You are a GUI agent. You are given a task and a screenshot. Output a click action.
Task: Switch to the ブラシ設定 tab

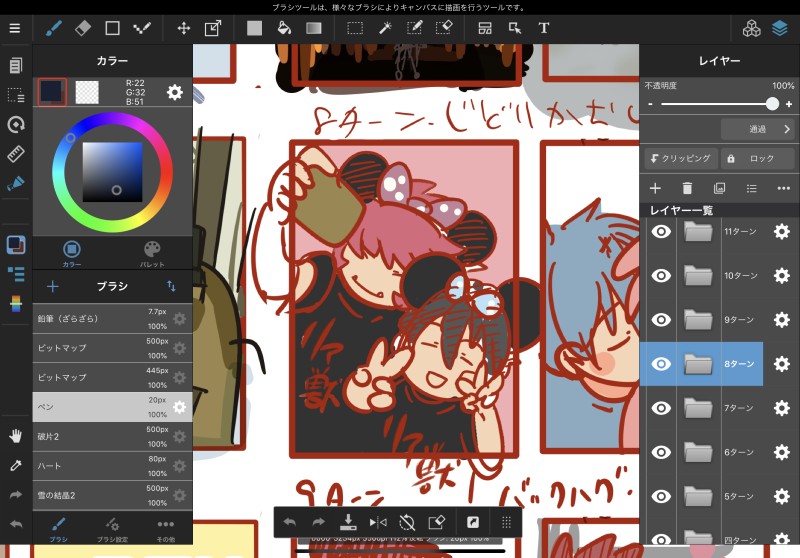pos(112,529)
